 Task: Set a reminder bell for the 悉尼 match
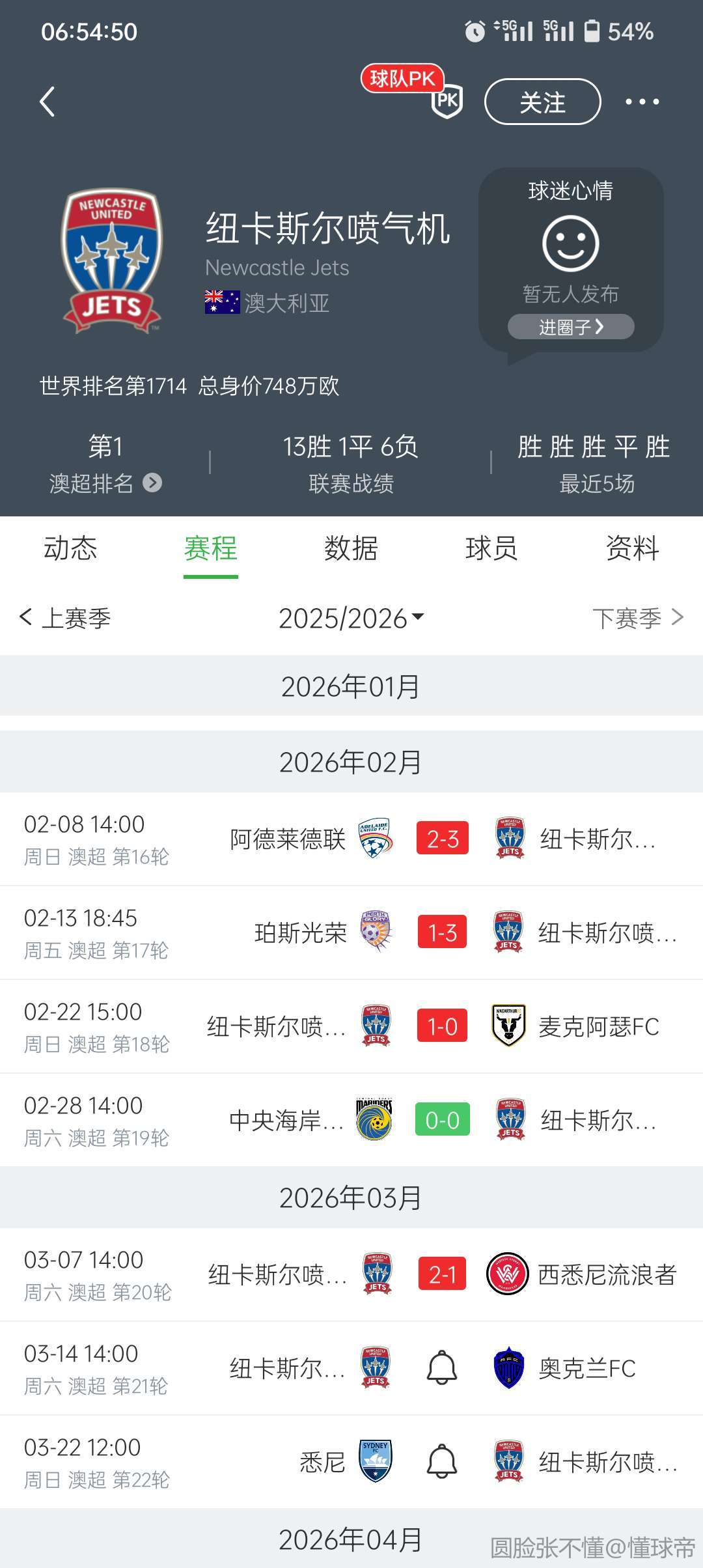tap(442, 1461)
